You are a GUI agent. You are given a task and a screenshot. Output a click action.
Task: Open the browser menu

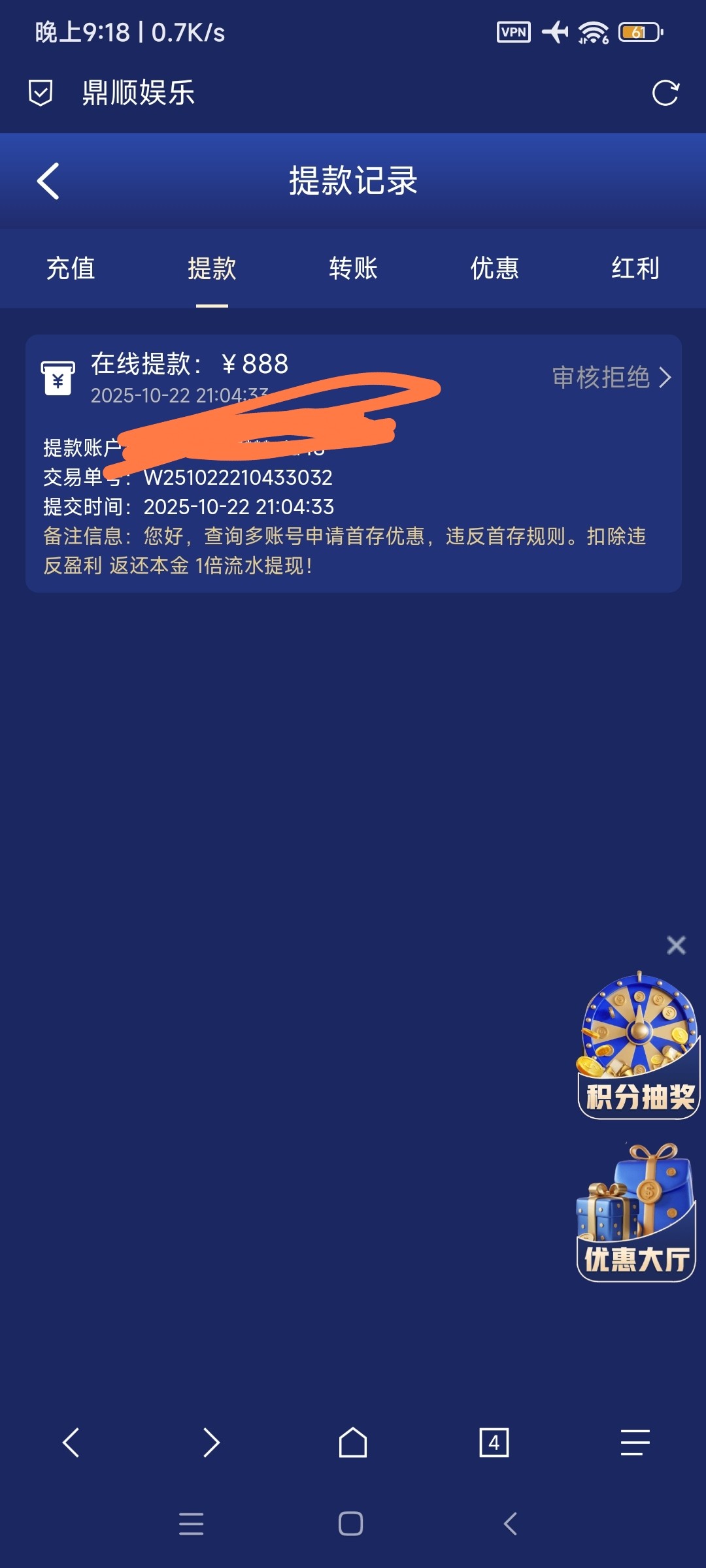[635, 1443]
